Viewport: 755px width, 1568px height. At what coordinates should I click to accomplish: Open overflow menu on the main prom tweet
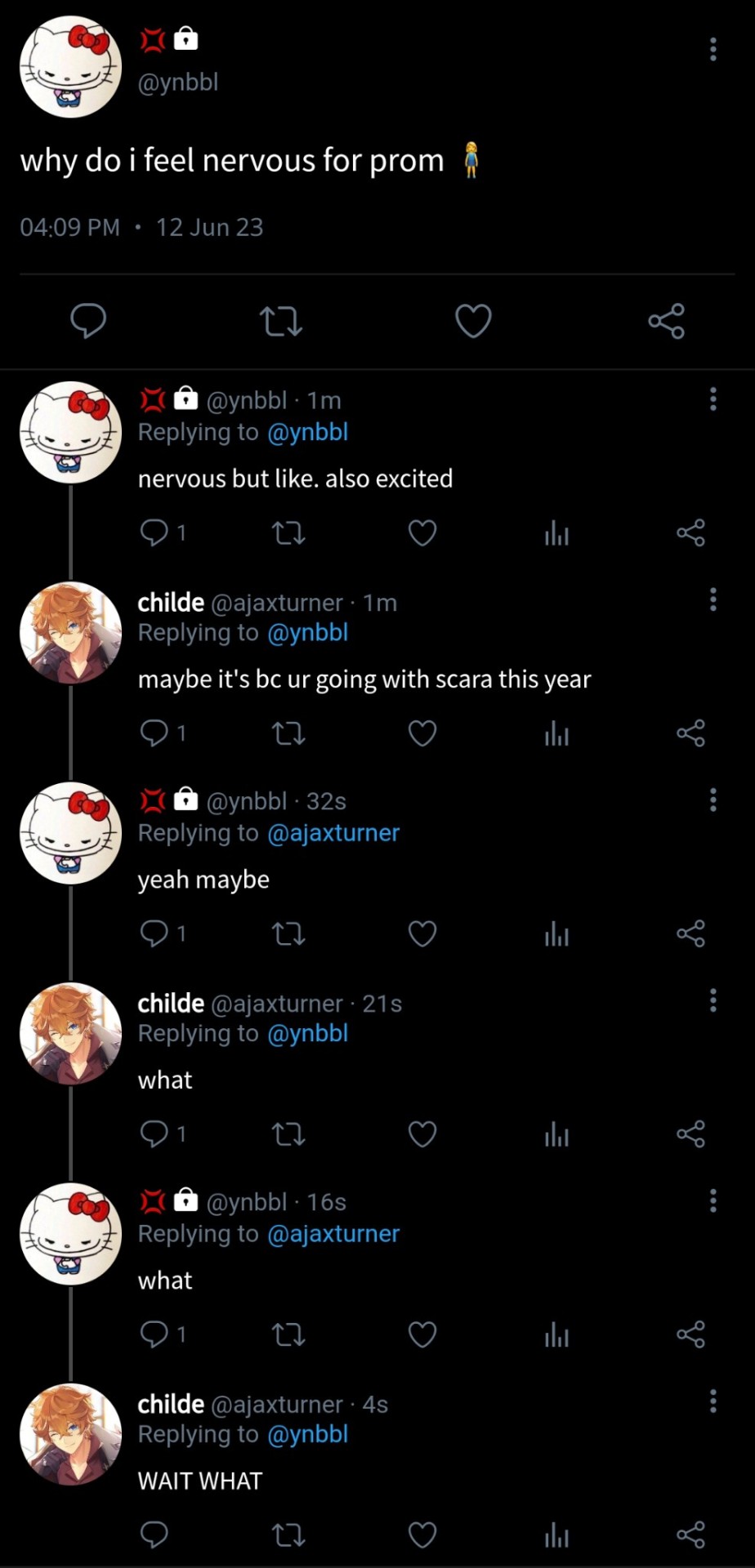click(x=713, y=49)
